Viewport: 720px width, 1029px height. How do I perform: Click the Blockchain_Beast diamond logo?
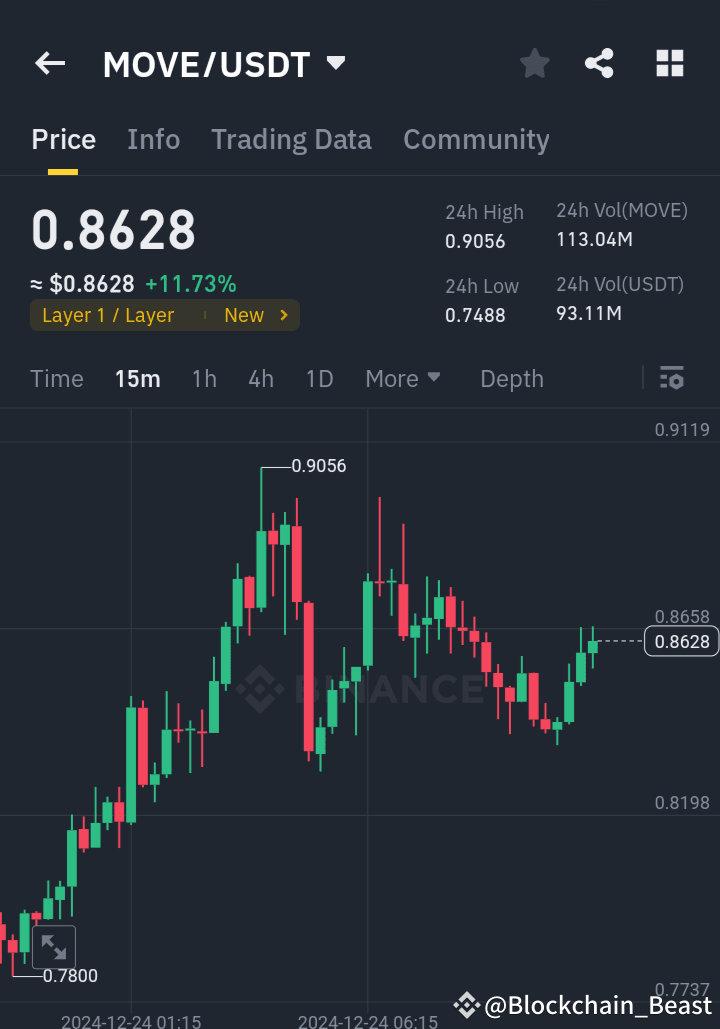tap(466, 1004)
